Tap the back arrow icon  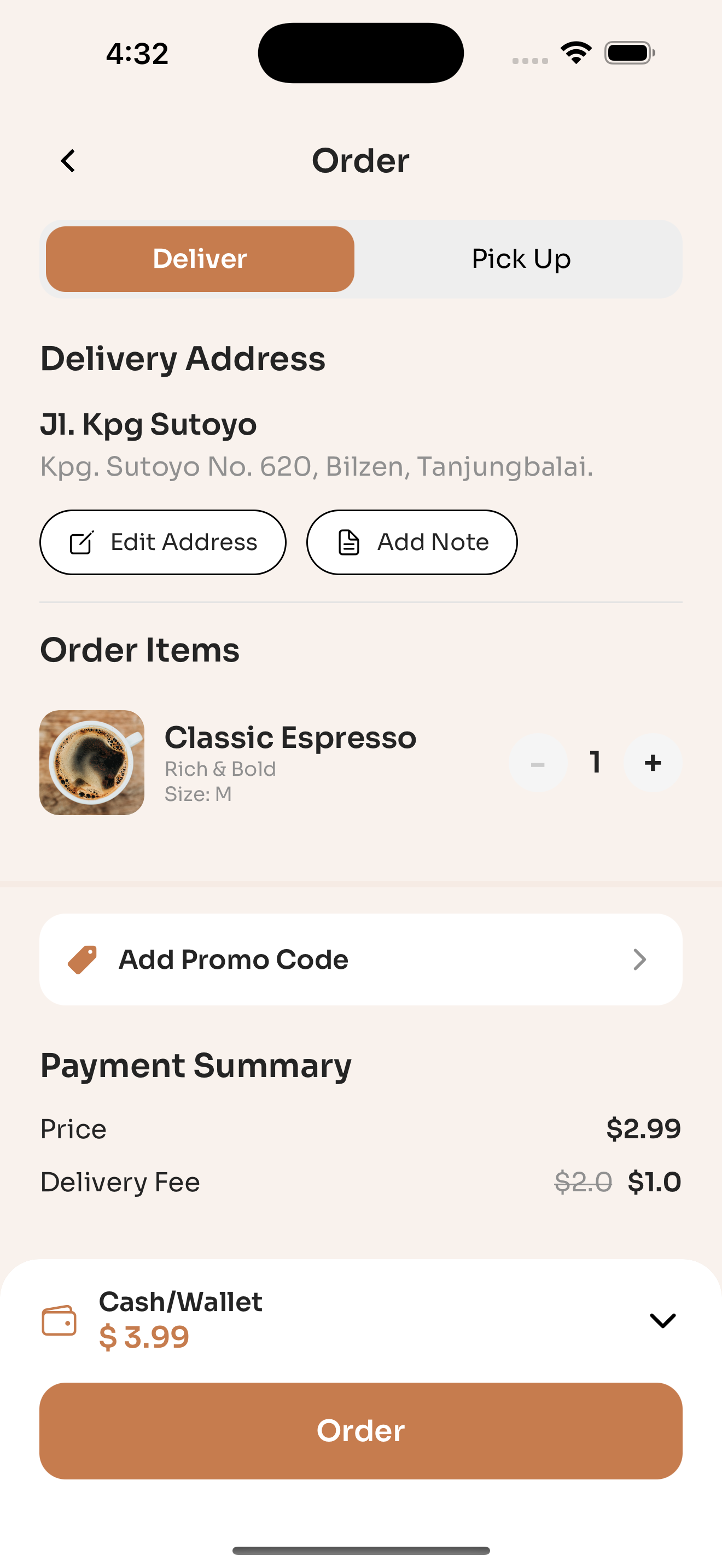(68, 160)
